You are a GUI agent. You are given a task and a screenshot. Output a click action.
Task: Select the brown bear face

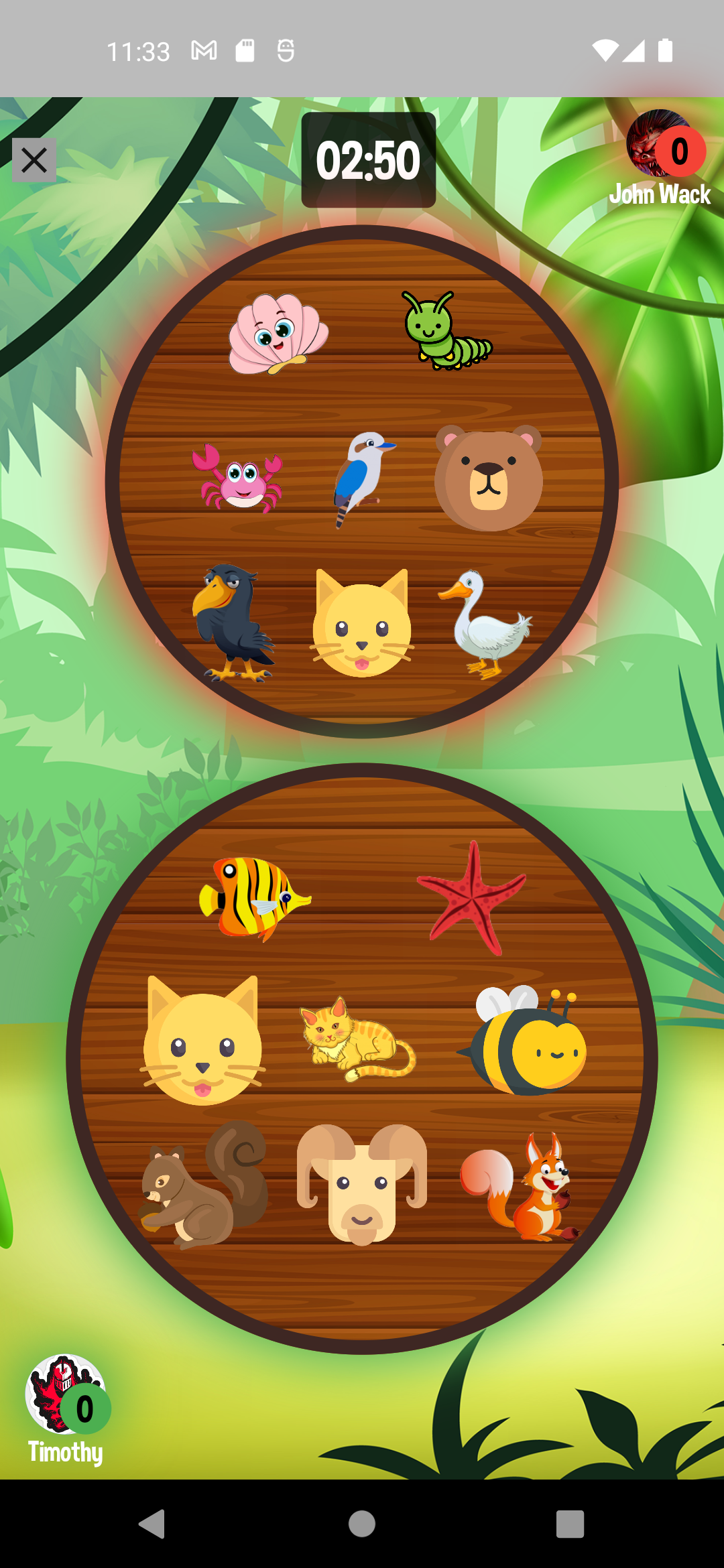(x=489, y=477)
